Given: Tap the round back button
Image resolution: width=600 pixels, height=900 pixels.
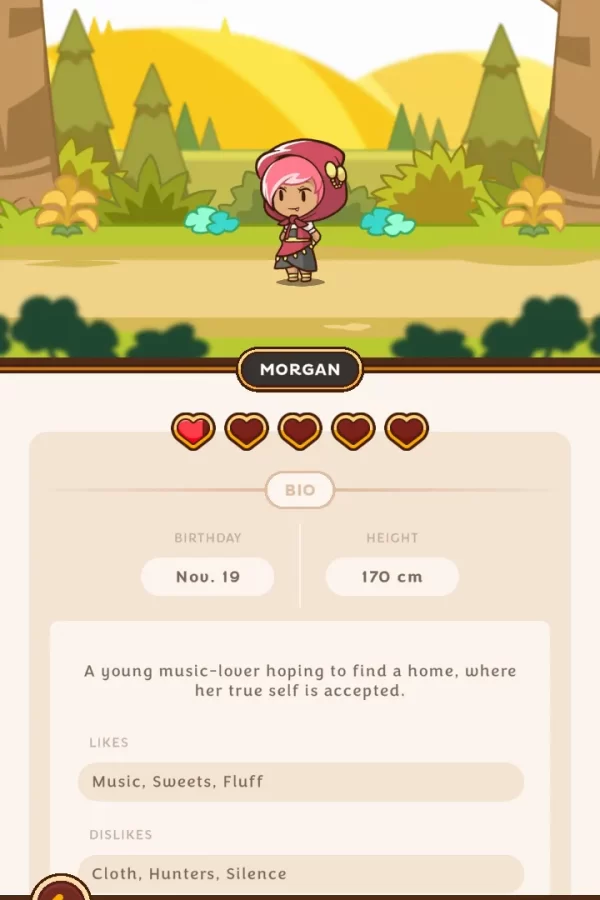Looking at the screenshot, I should [60, 889].
